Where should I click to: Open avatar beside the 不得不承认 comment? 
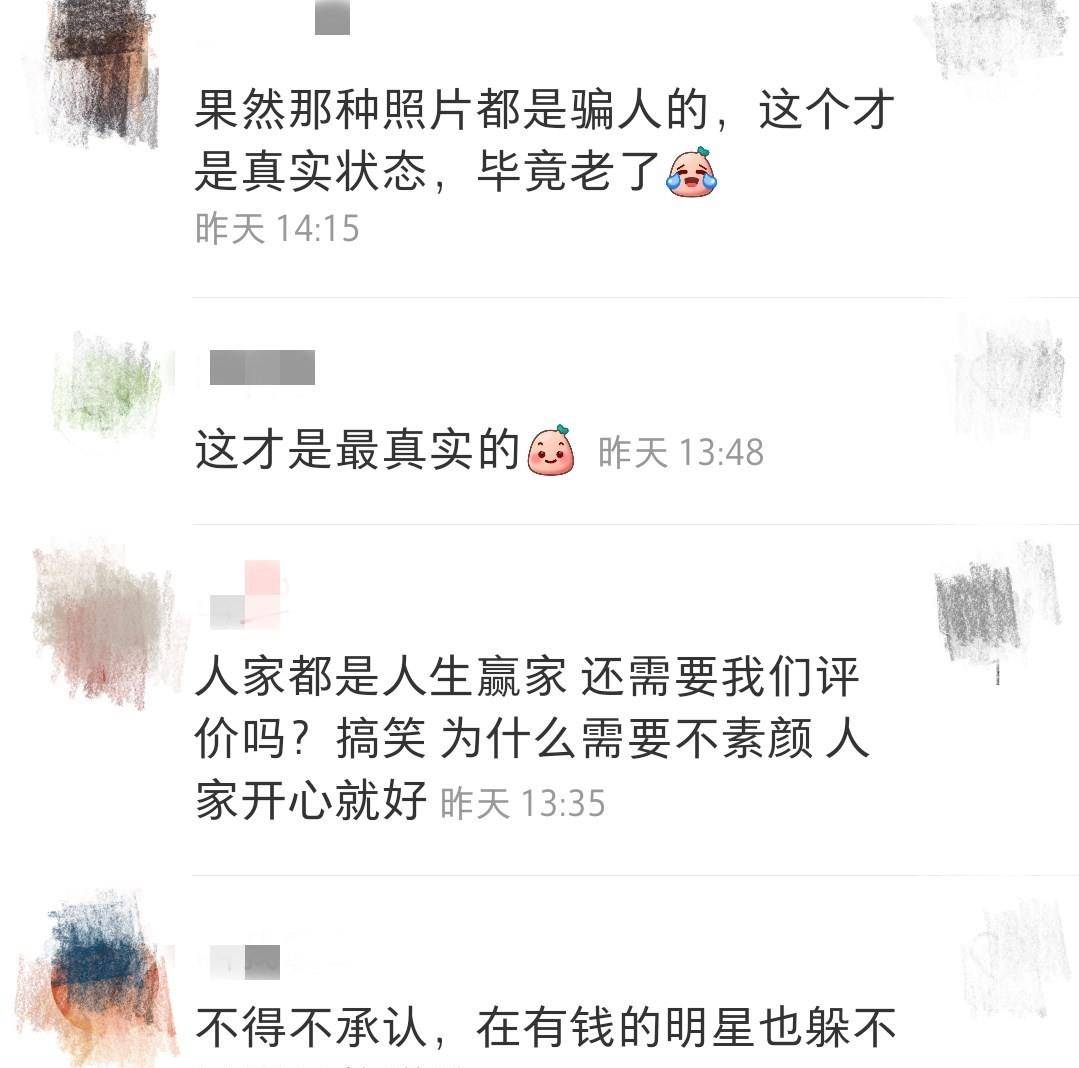click(x=100, y=975)
